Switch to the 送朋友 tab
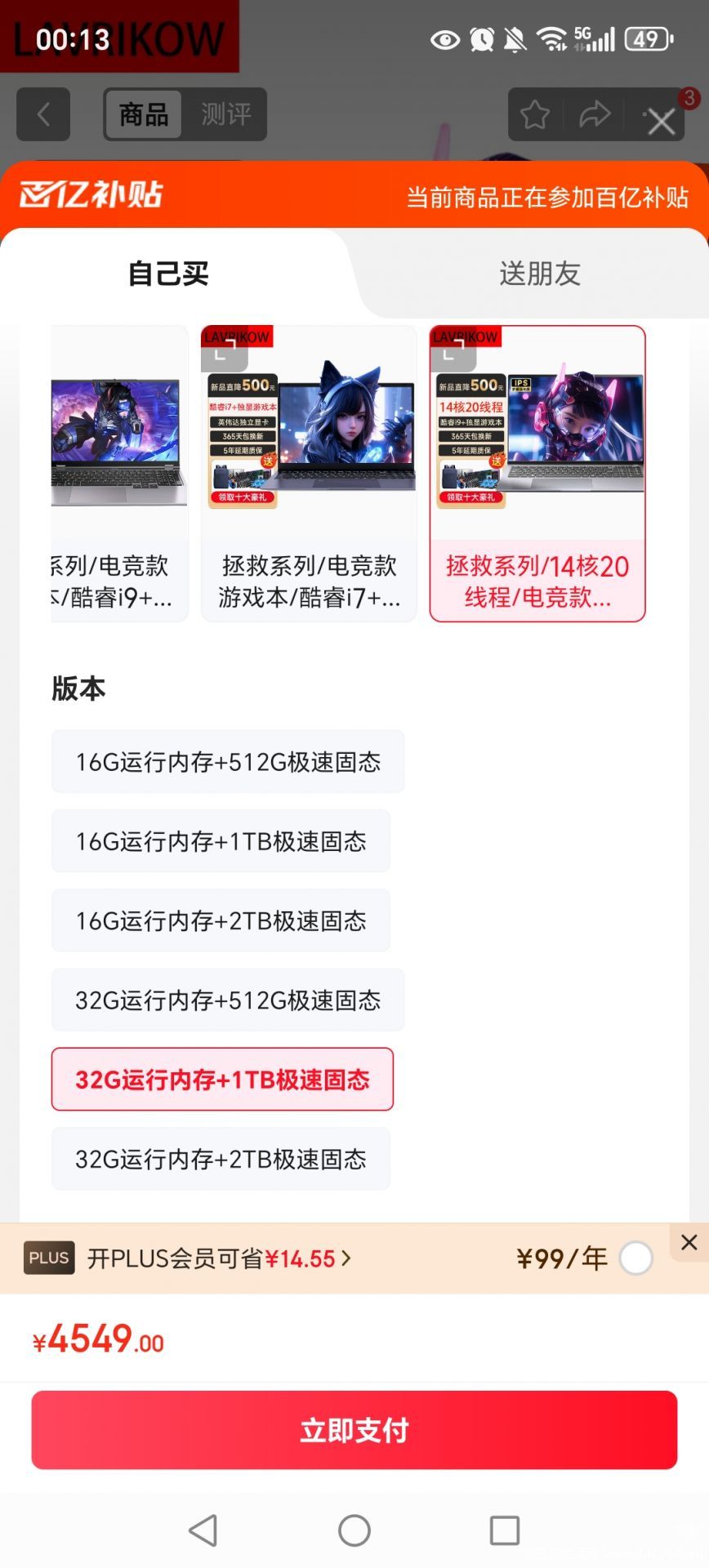This screenshot has width=709, height=1568. [x=539, y=274]
